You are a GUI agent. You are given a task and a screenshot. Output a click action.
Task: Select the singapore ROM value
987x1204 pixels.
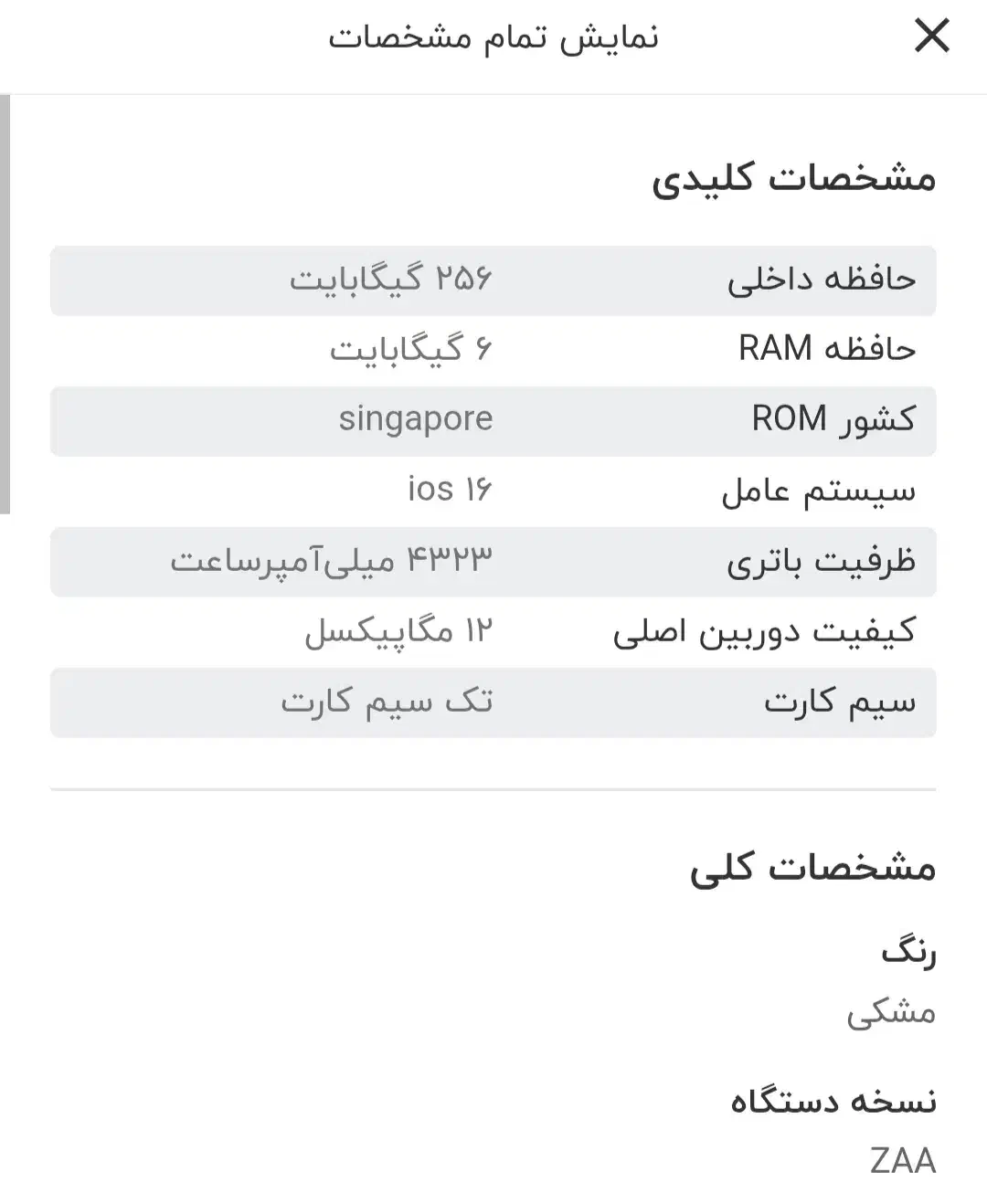416,420
